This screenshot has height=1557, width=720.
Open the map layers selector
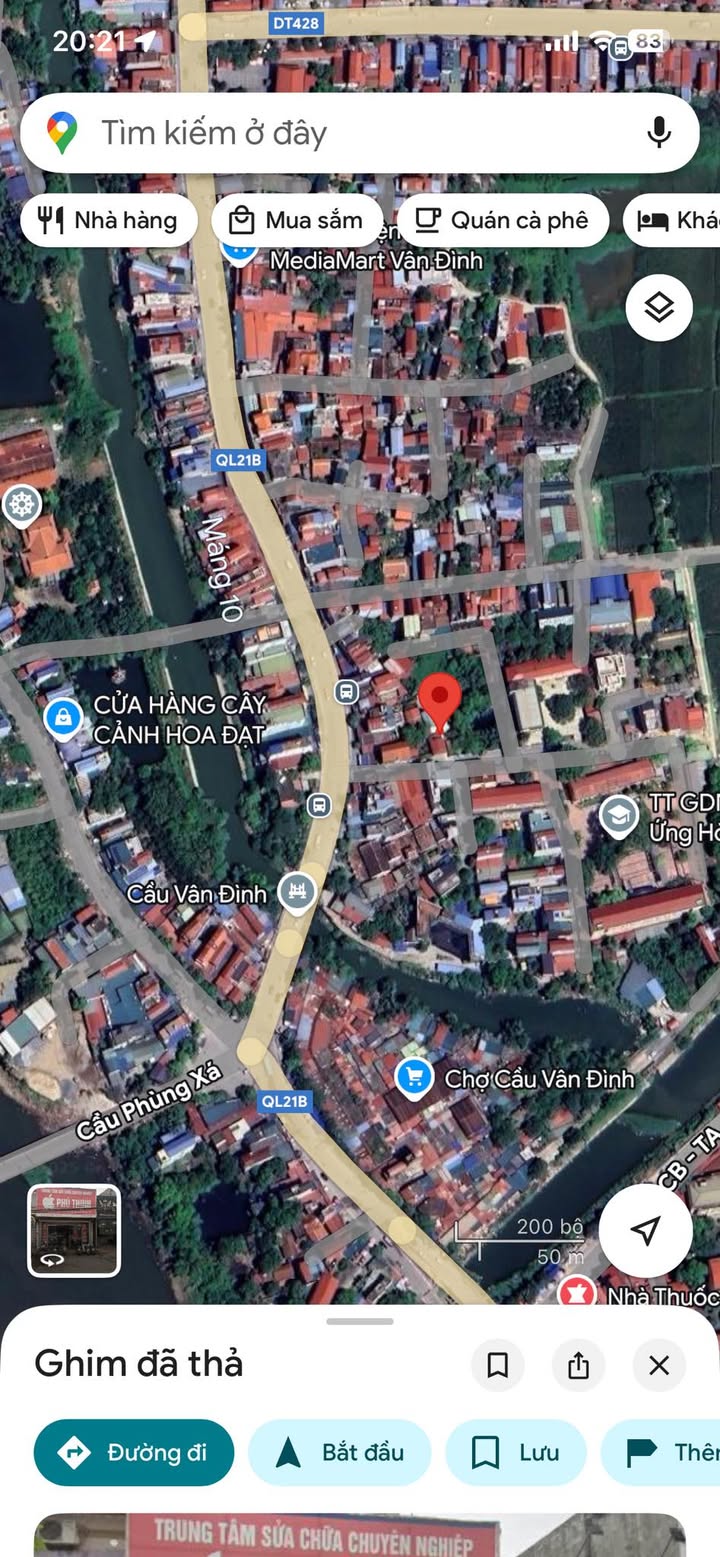[659, 308]
